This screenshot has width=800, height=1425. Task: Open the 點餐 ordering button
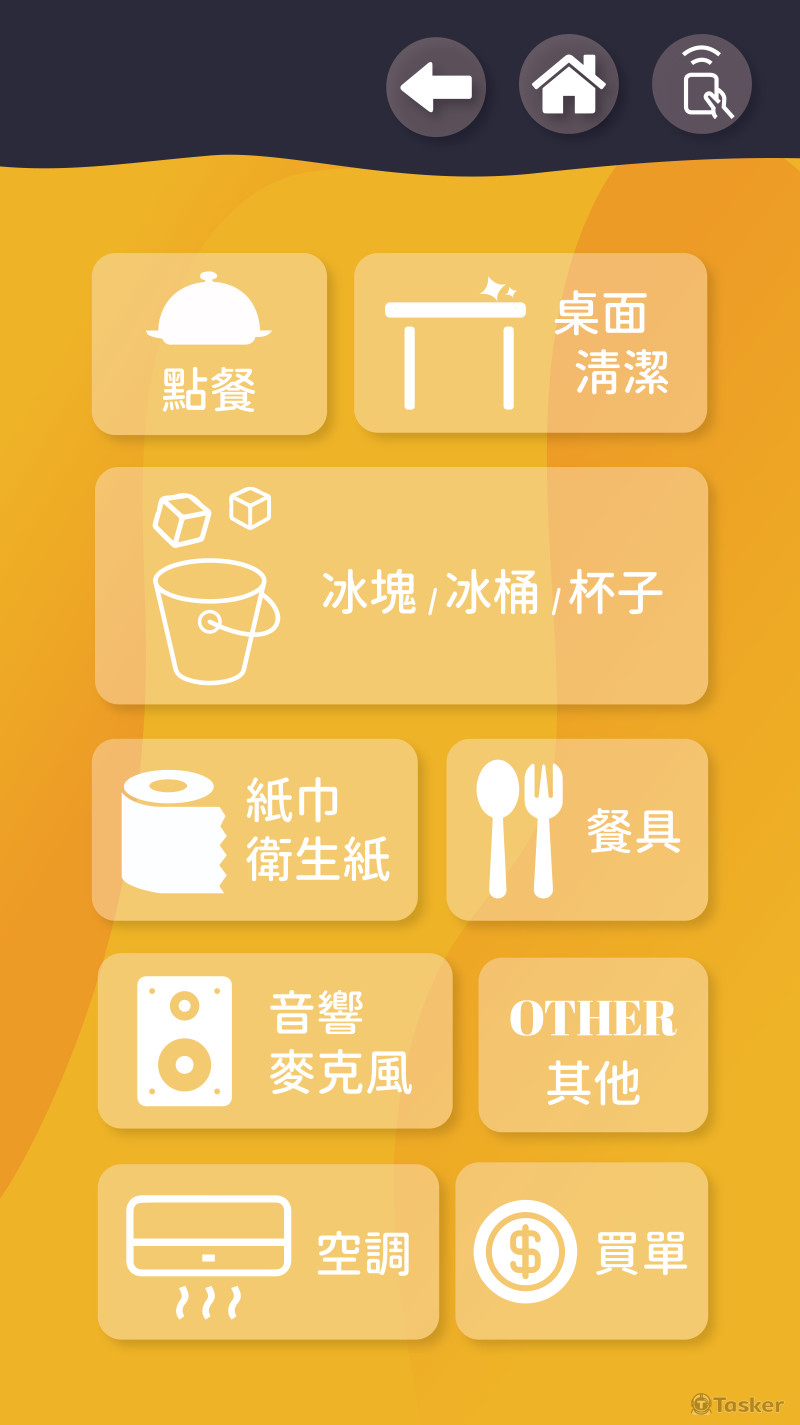coord(210,344)
